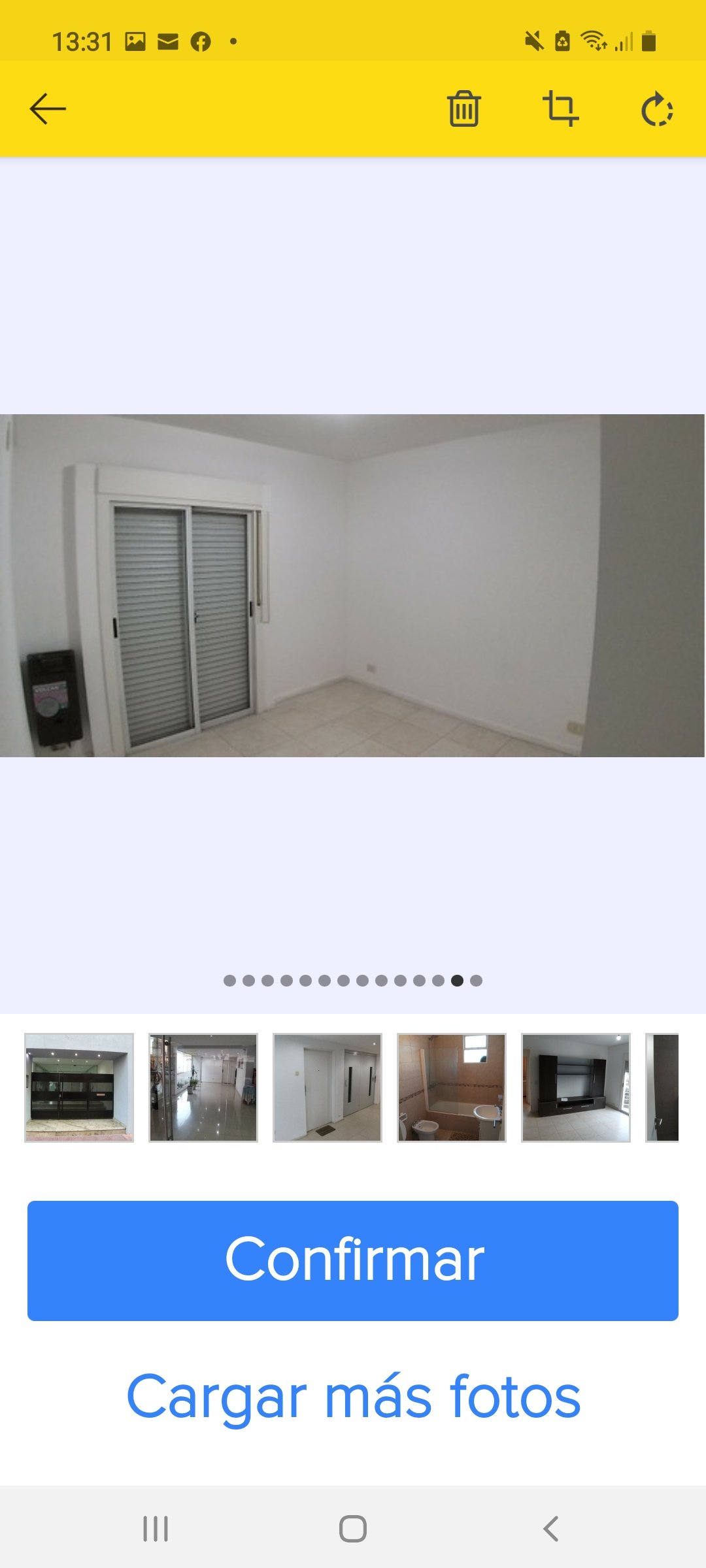Viewport: 706px width, 1568px height.
Task: Tap the Confirmar button
Action: click(x=353, y=1260)
